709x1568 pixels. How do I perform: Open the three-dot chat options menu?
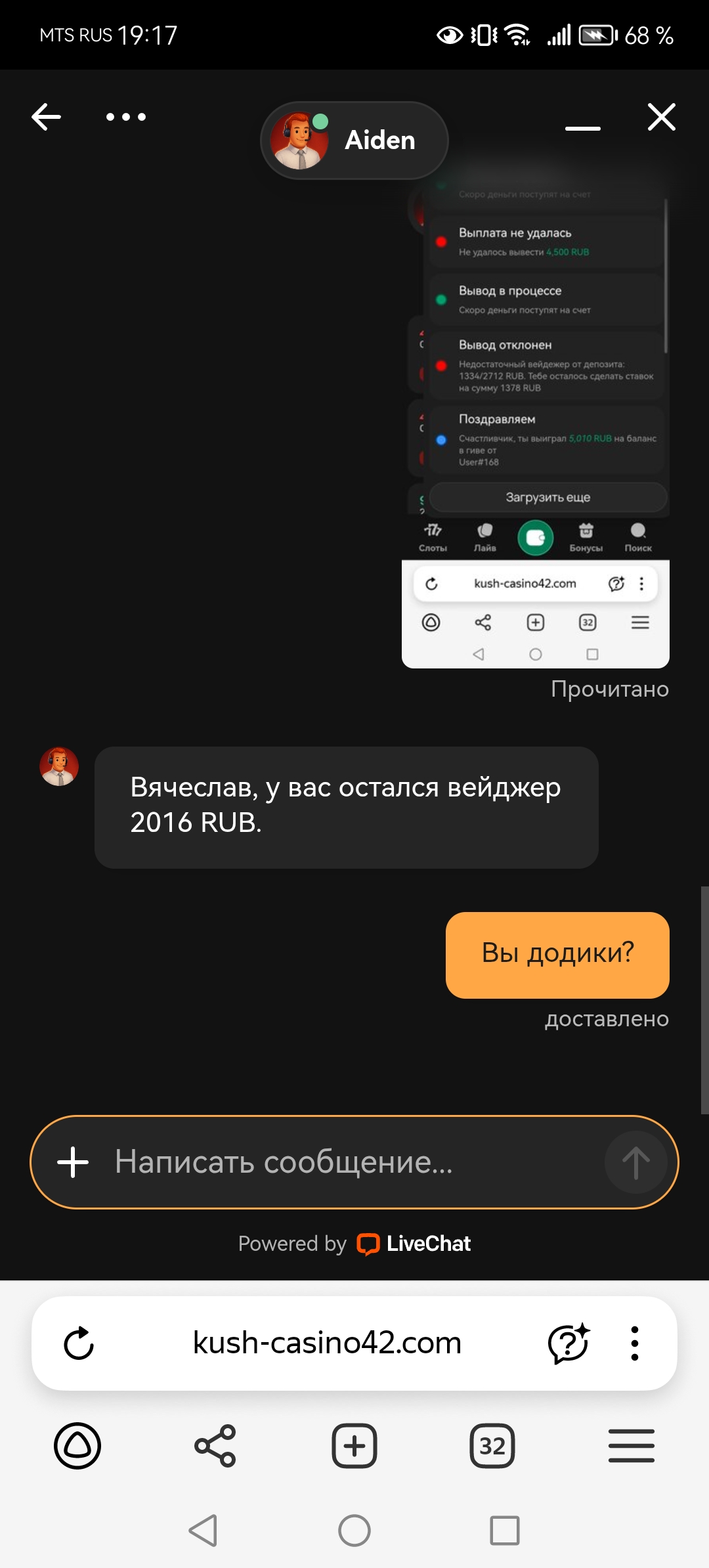(x=126, y=118)
